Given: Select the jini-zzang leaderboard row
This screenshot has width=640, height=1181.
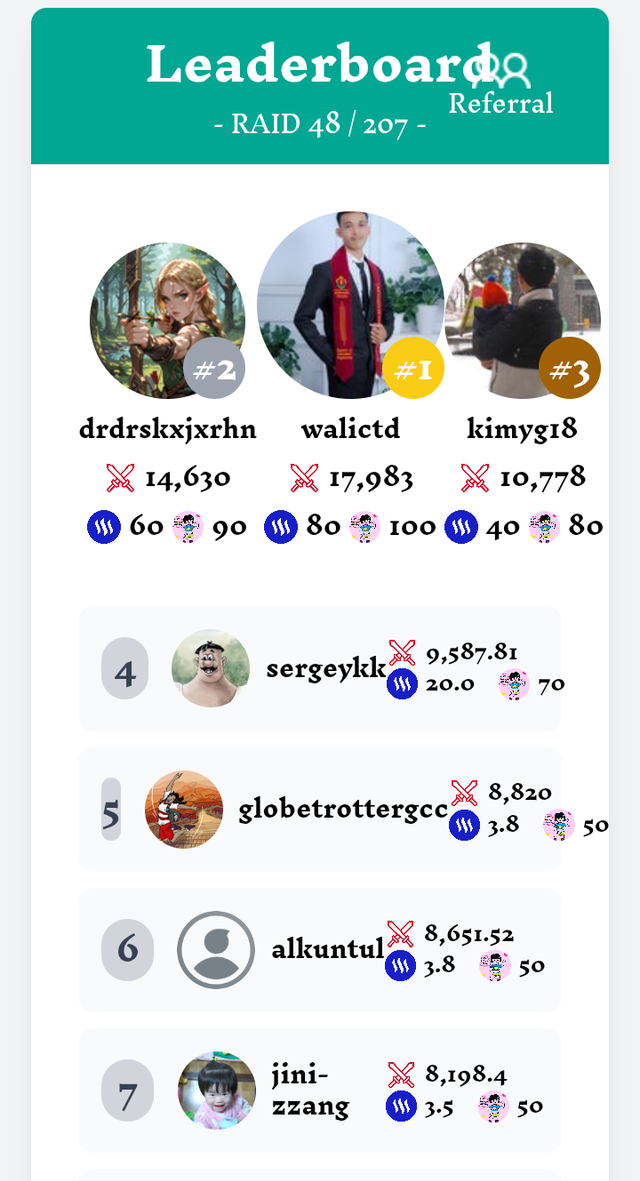Looking at the screenshot, I should [x=319, y=1090].
